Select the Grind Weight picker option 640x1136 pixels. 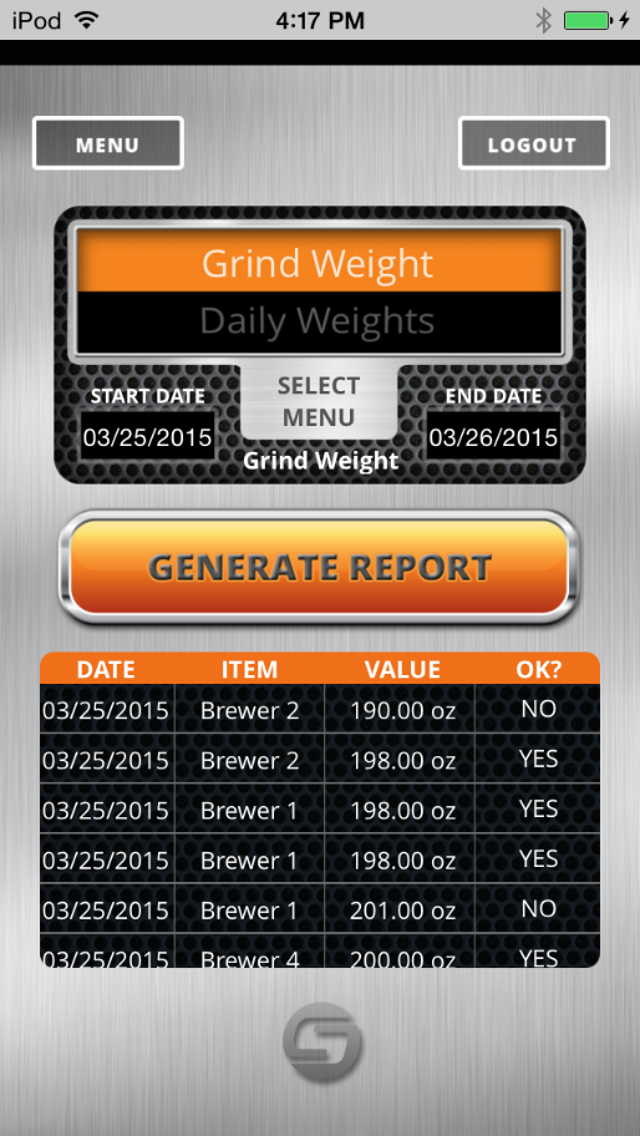tap(318, 263)
